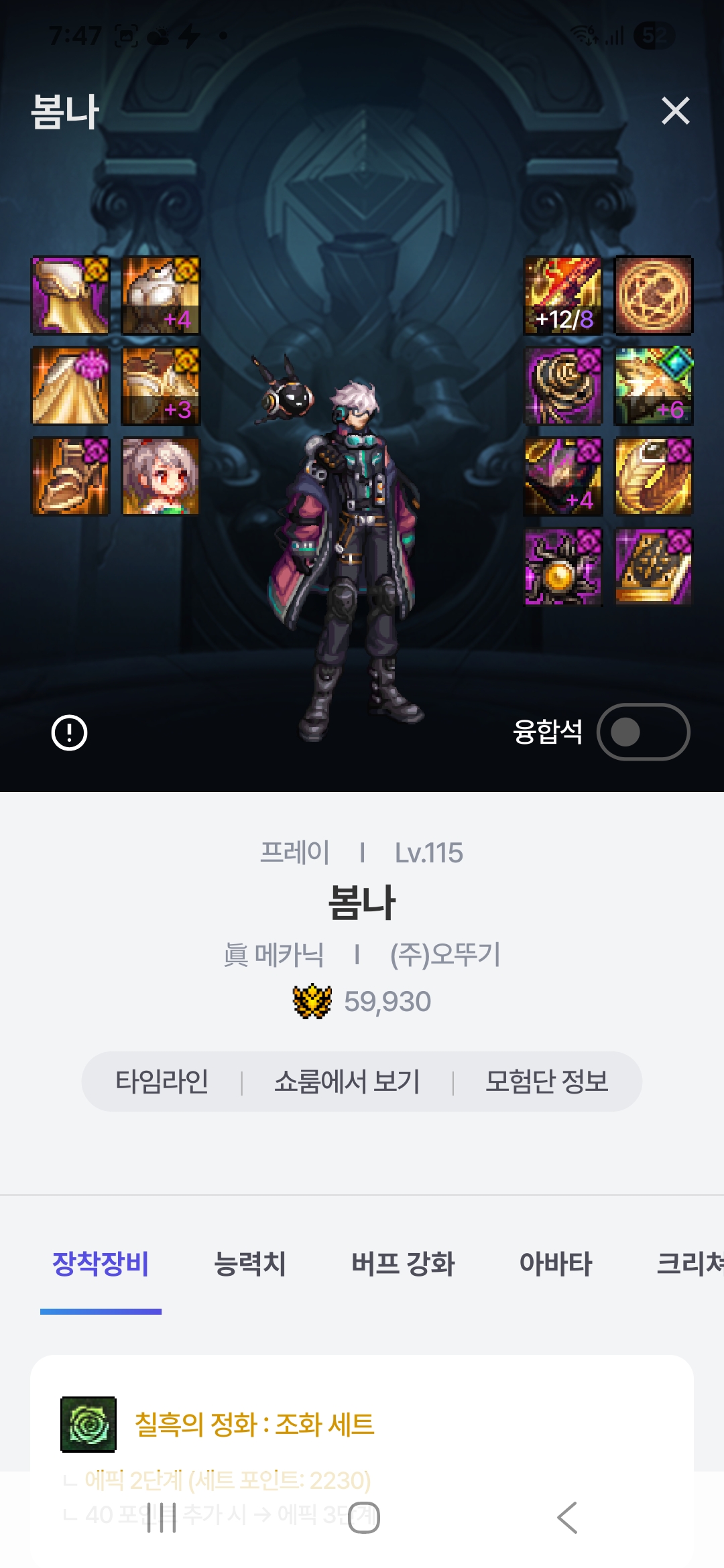Screen dimensions: 724x1568
Task: Go back with the system back button
Action: pos(567,1518)
